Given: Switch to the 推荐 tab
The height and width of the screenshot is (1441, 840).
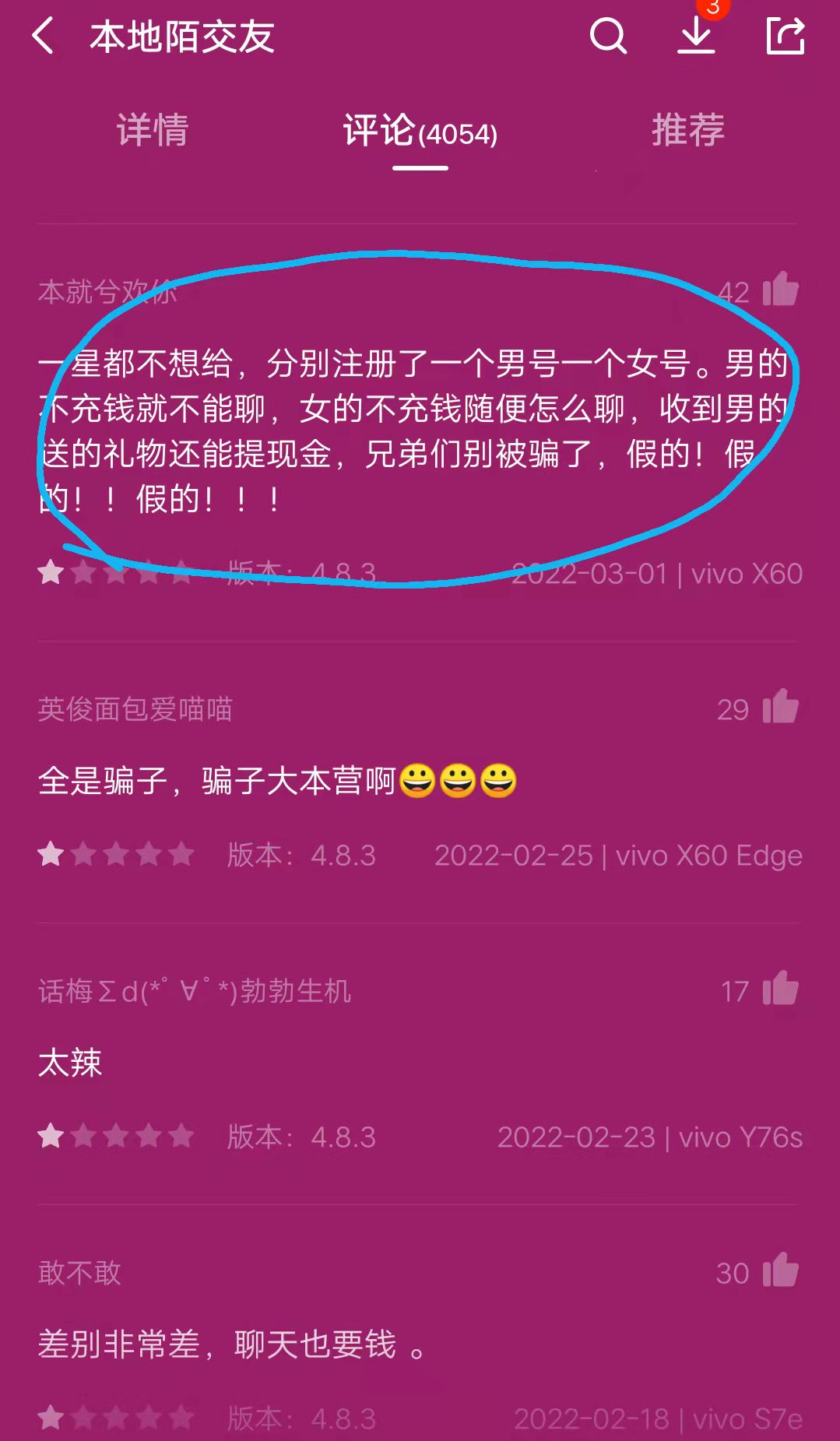Looking at the screenshot, I should 687,130.
